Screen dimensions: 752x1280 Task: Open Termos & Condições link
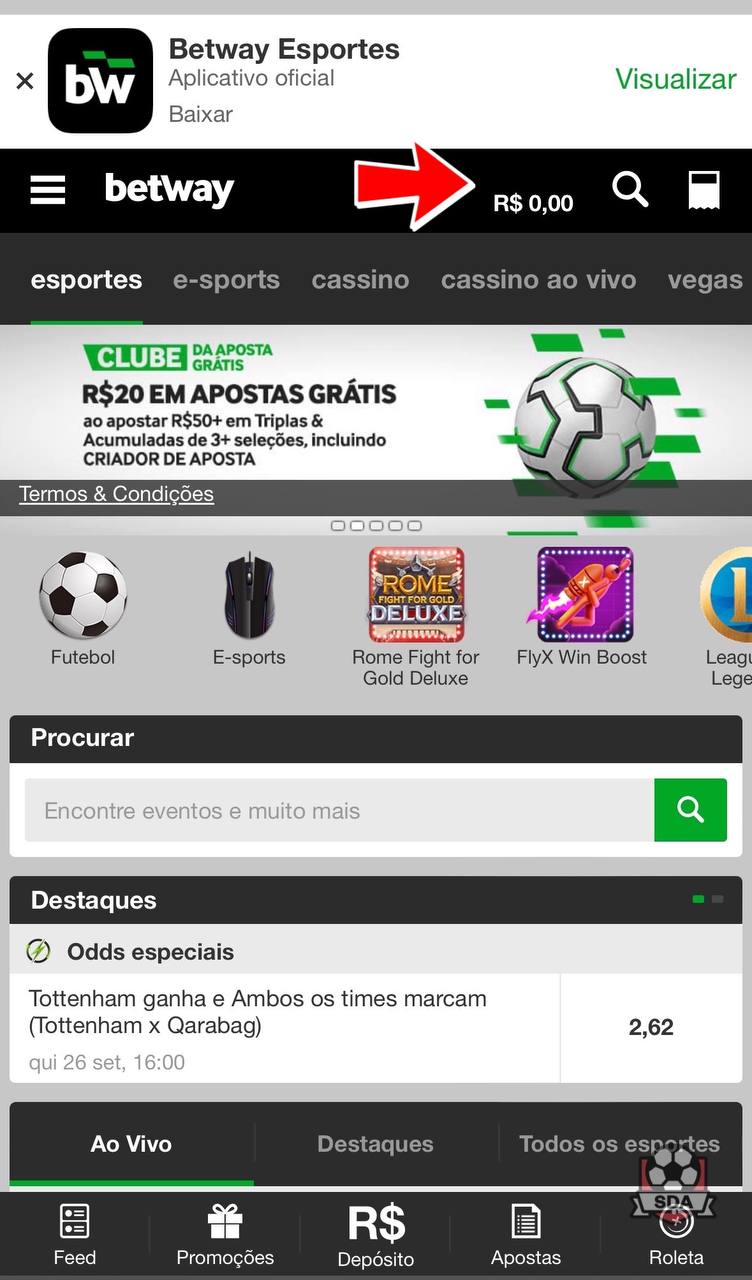pos(116,494)
